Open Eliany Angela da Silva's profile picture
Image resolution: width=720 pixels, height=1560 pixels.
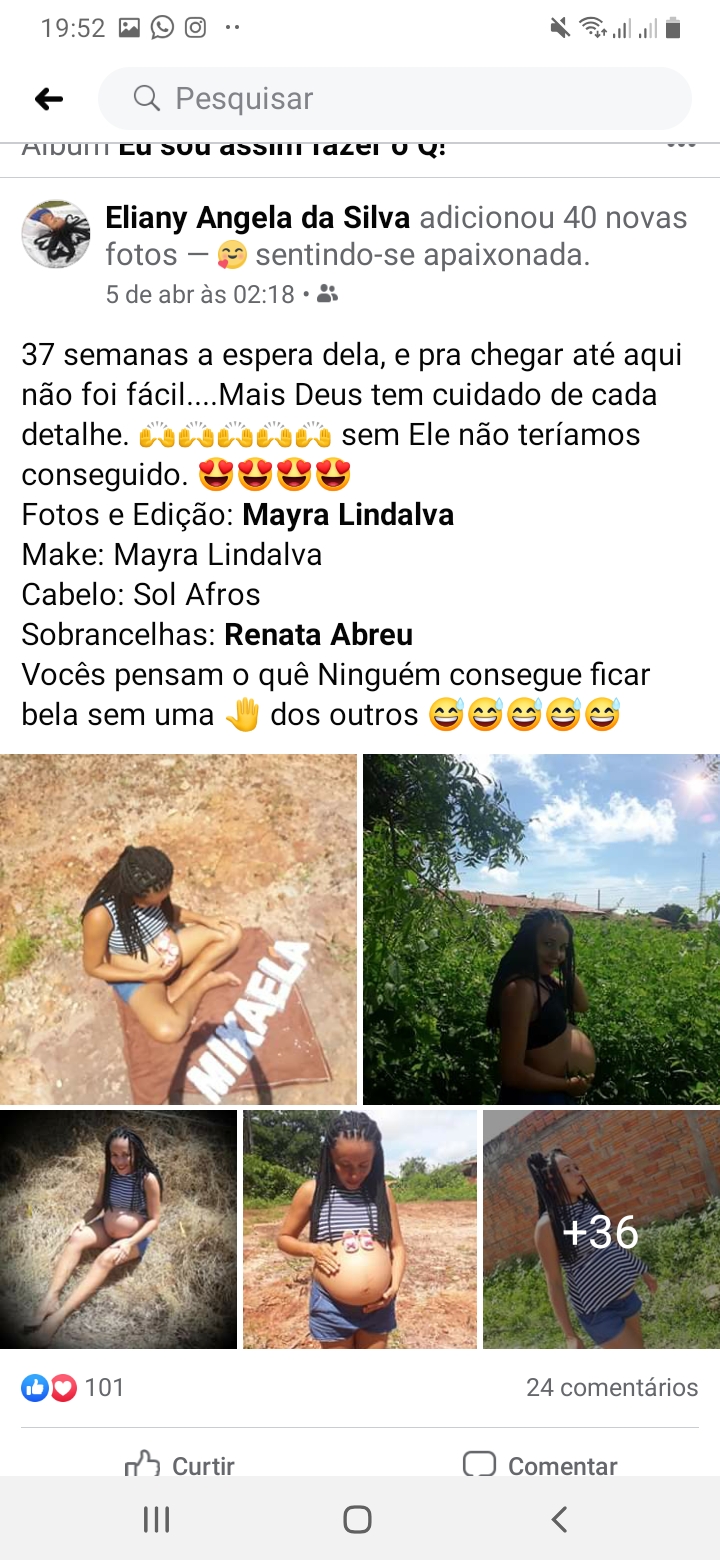point(56,234)
